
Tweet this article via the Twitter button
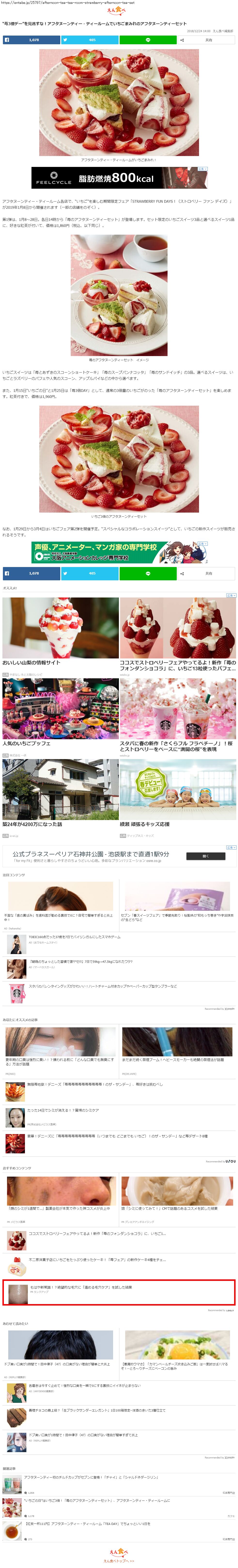point(90,40)
